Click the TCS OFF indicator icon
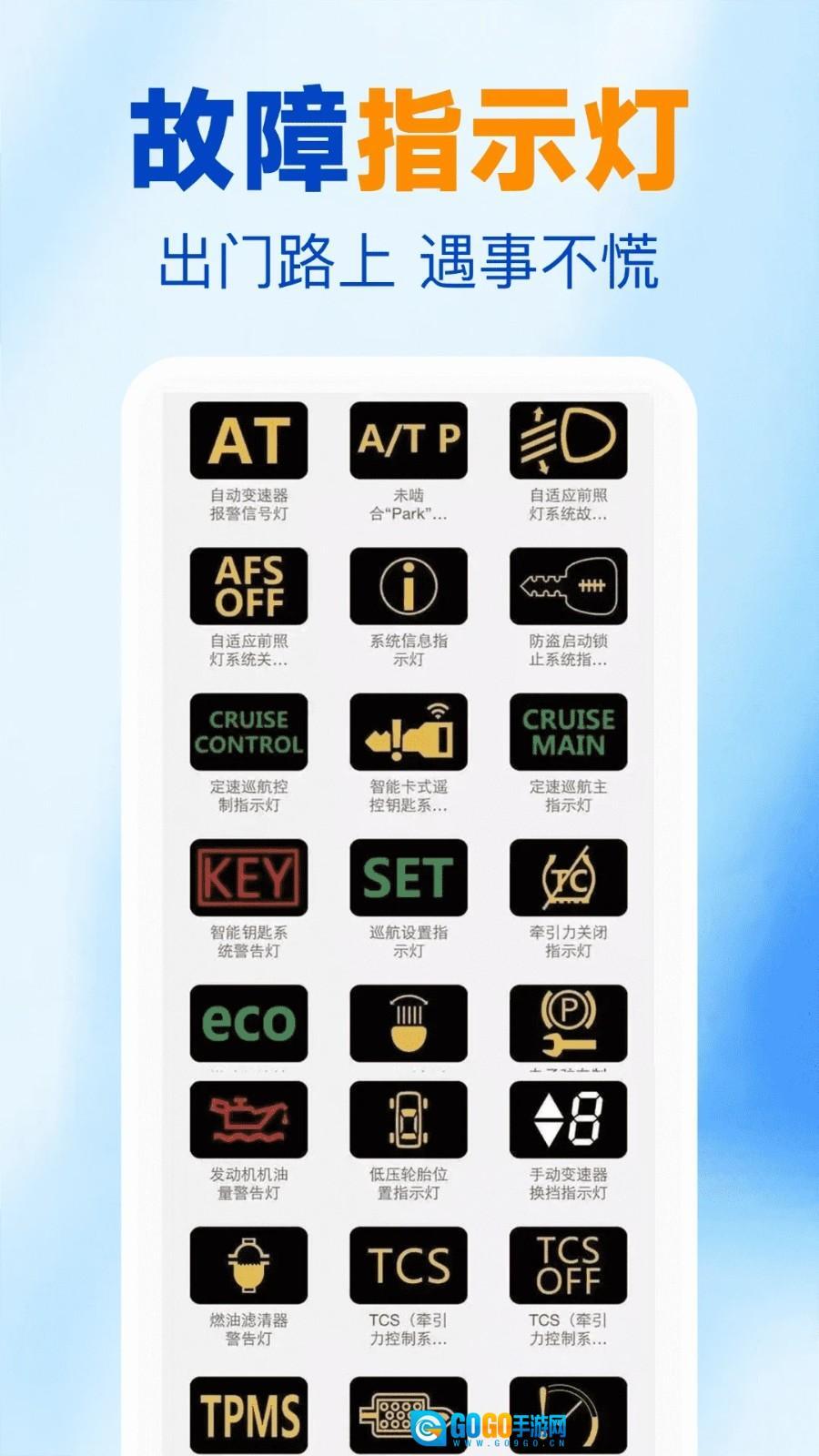 [x=568, y=1265]
